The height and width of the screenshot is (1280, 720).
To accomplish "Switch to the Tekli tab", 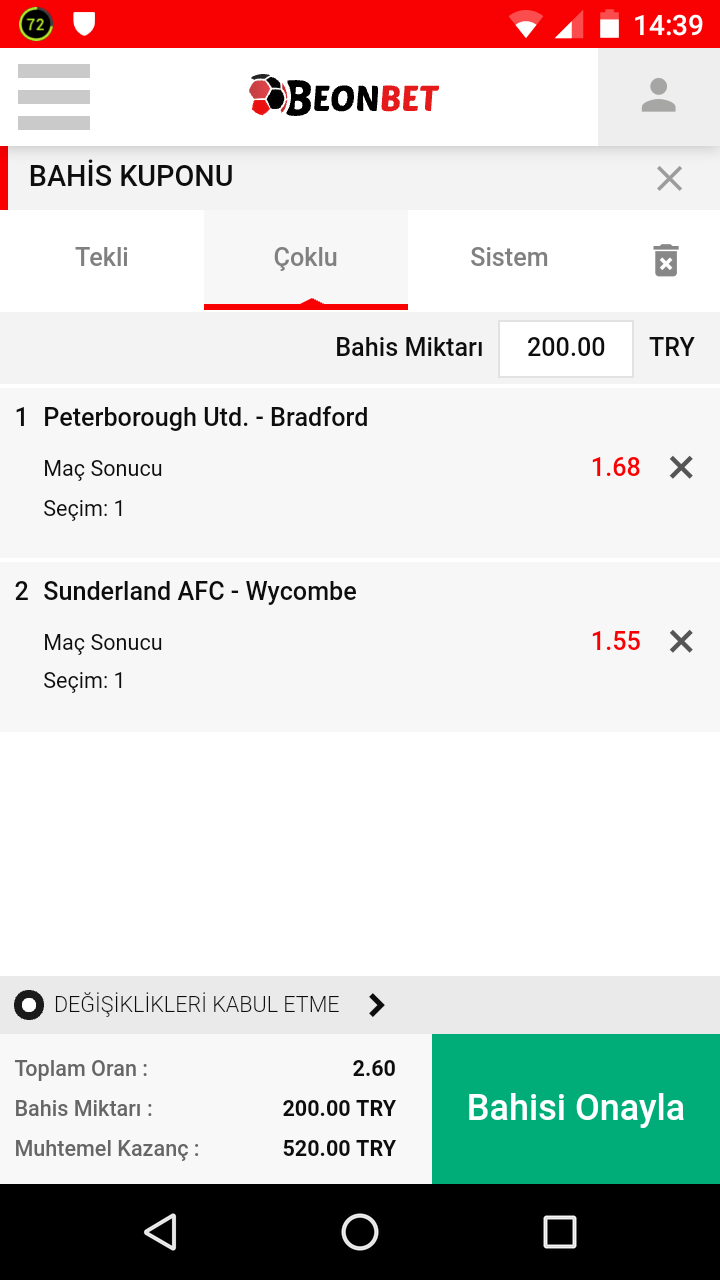I will (102, 258).
